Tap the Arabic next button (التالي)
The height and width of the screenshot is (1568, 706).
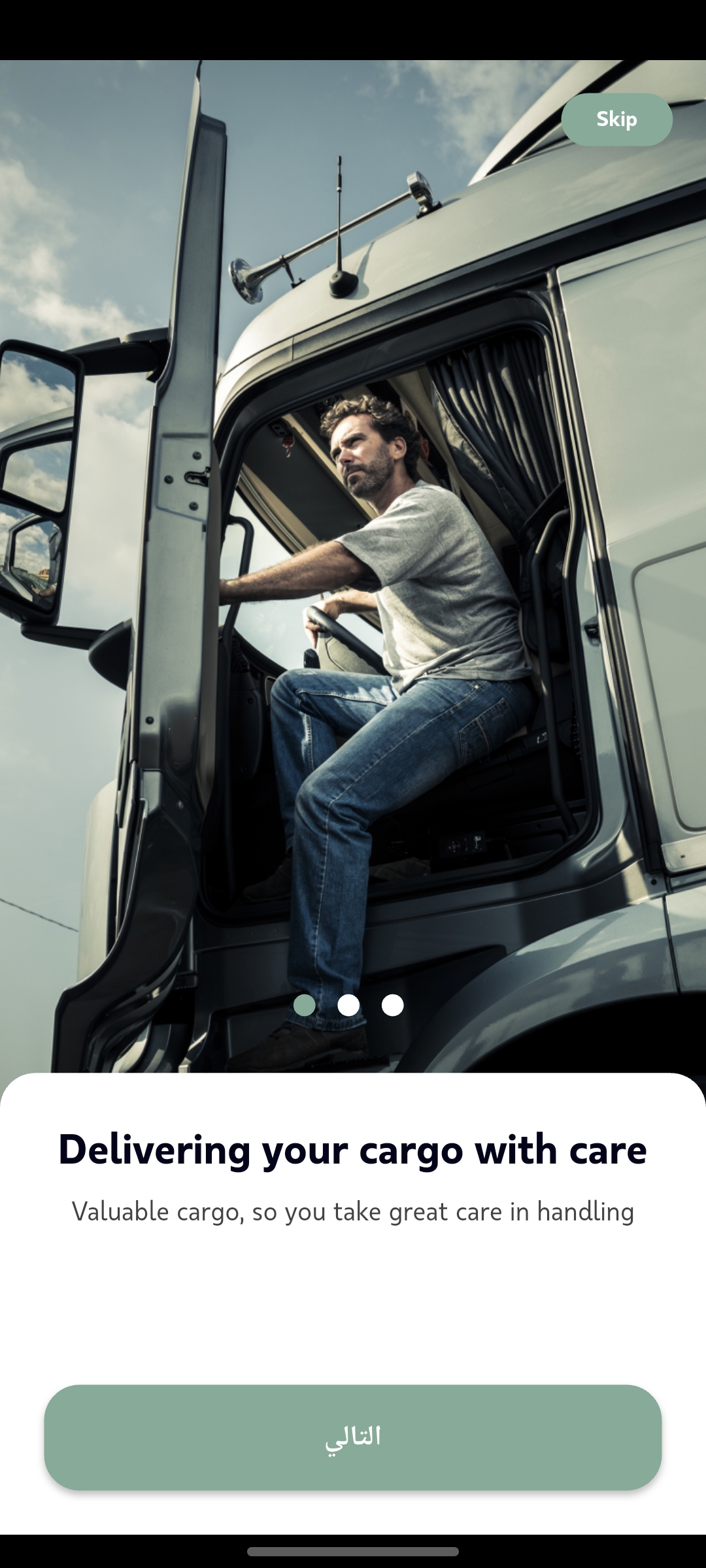(353, 1437)
